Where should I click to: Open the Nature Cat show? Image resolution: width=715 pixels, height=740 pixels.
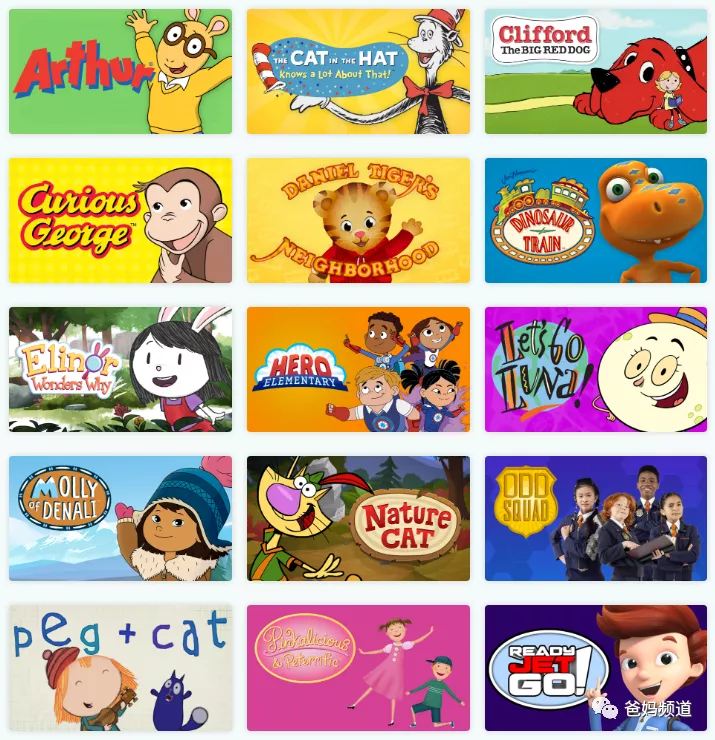358,518
